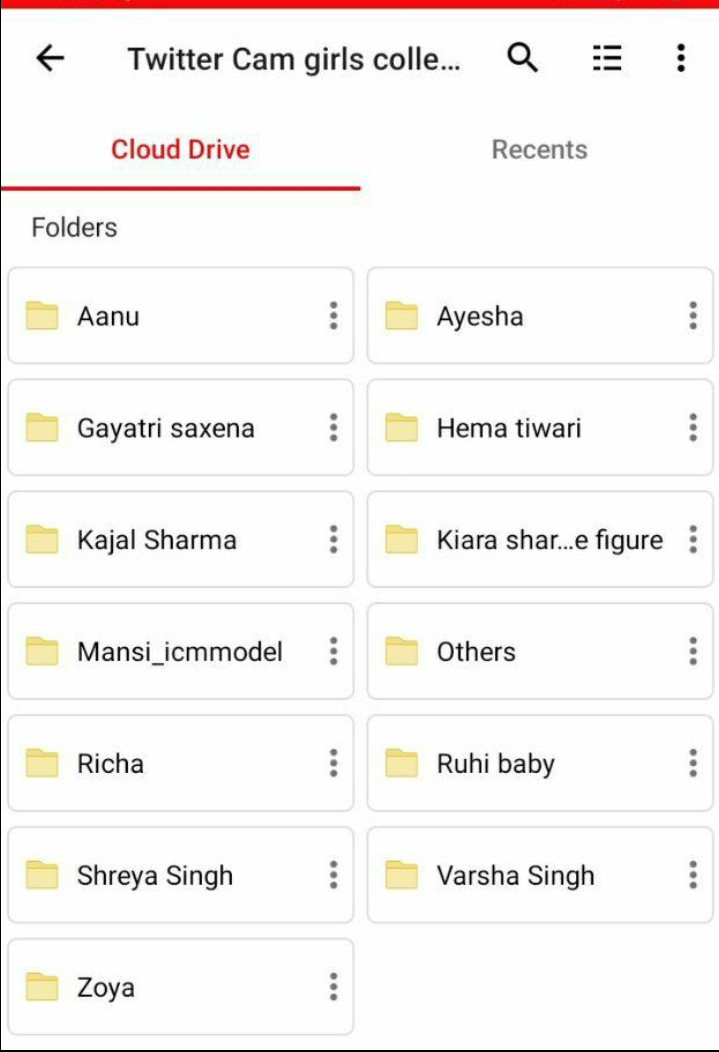Image resolution: width=719 pixels, height=1052 pixels.
Task: Switch to the Recents tab
Action: pos(539,150)
